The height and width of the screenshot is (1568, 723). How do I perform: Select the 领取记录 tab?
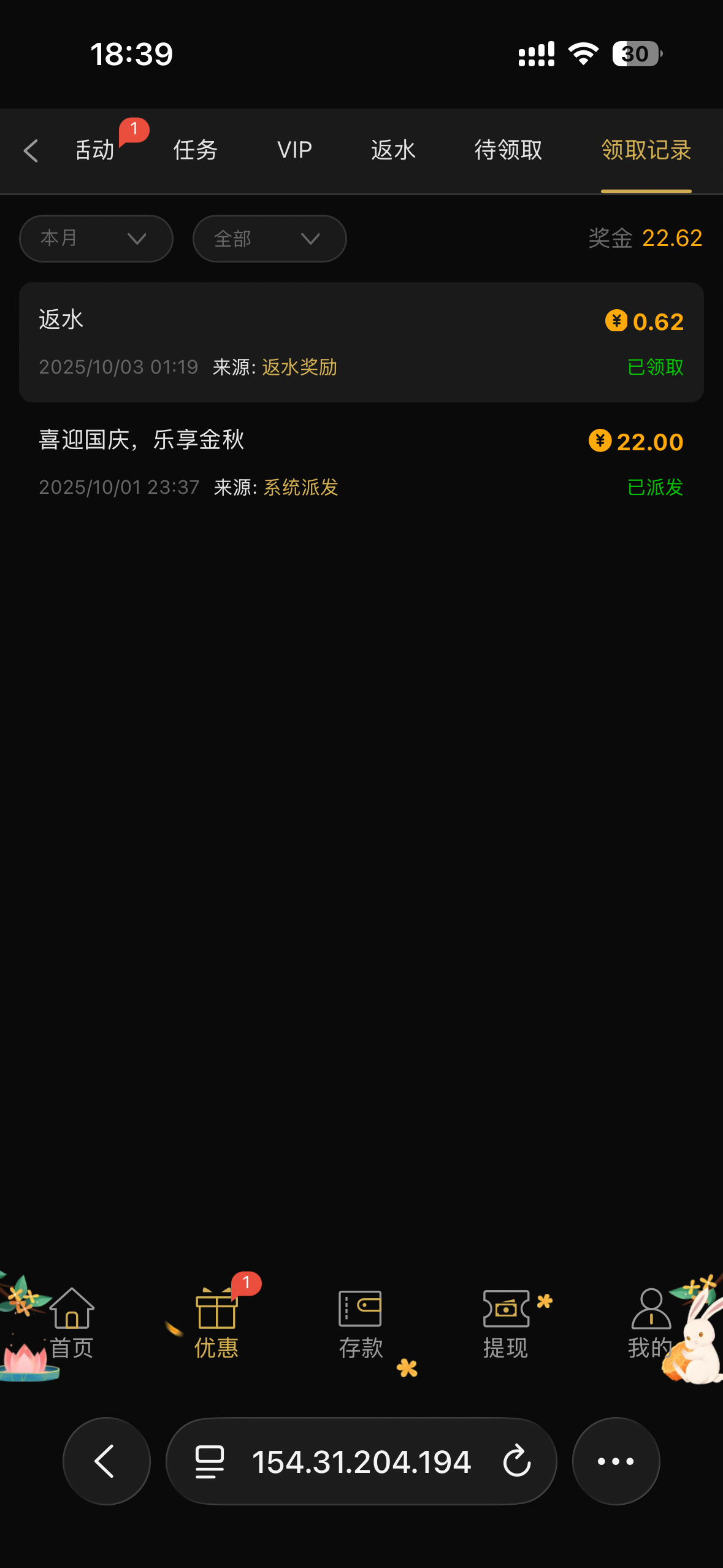(x=646, y=150)
